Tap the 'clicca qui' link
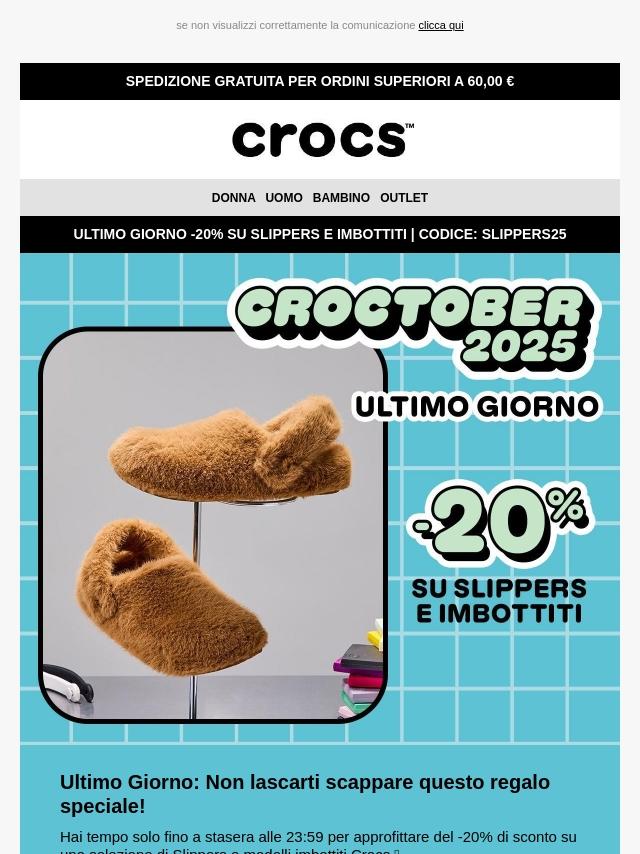The width and height of the screenshot is (640, 854). pyautogui.click(x=440, y=25)
